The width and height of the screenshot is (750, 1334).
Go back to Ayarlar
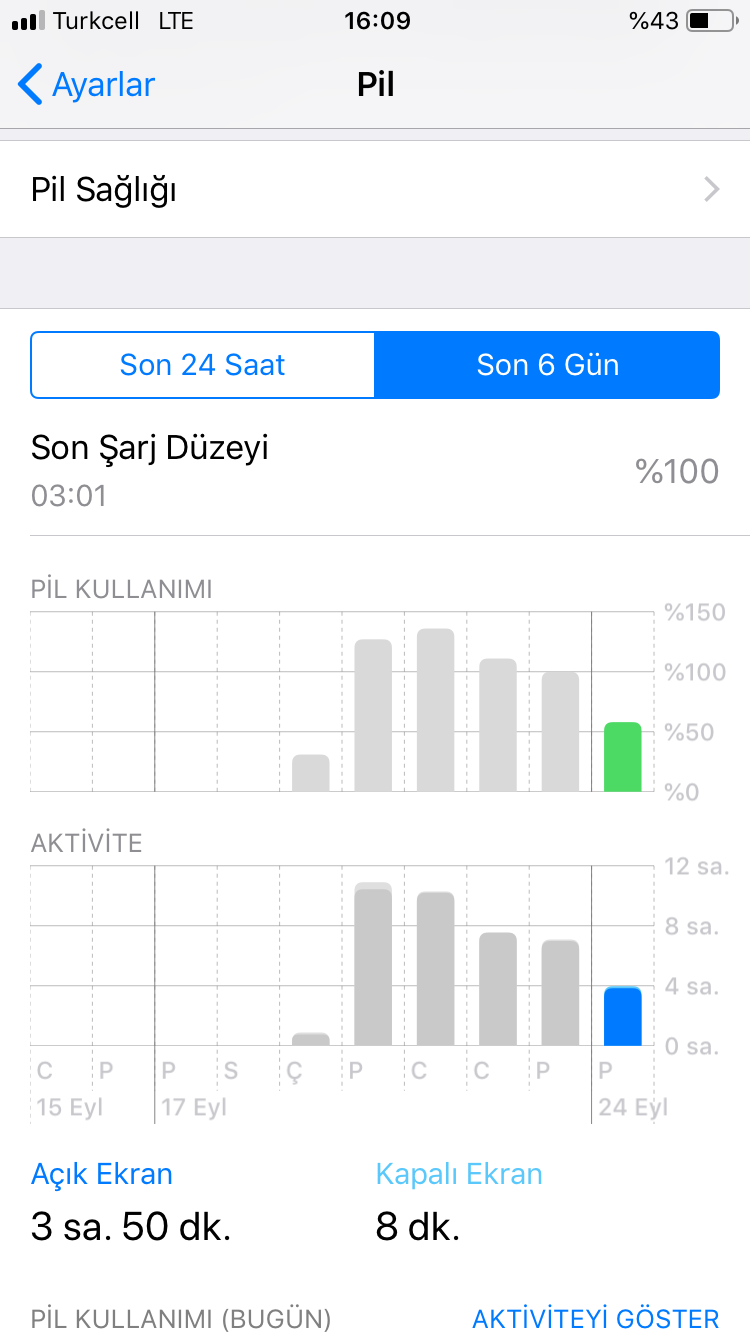pos(87,85)
